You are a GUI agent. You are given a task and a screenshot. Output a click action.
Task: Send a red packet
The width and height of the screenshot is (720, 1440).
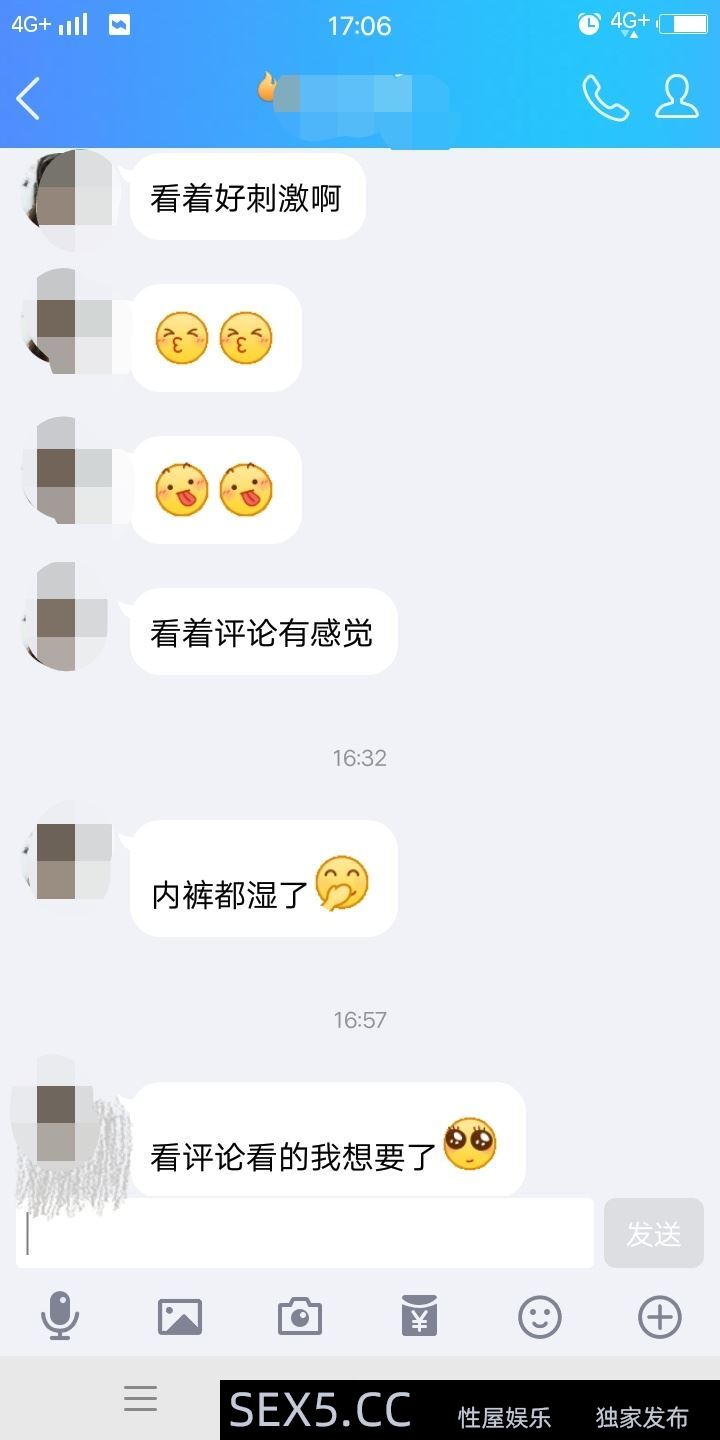click(x=420, y=1317)
